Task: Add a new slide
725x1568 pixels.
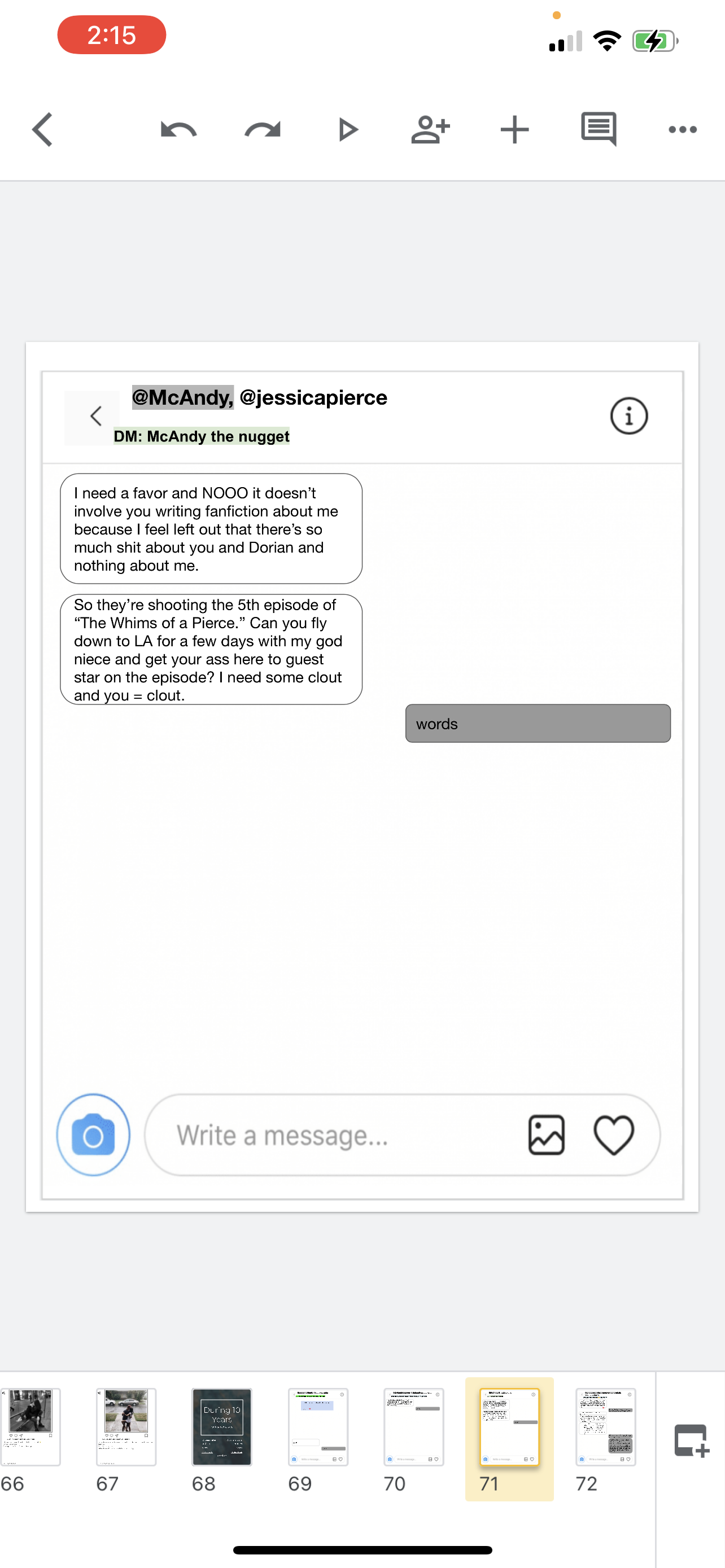Action: click(x=692, y=1440)
